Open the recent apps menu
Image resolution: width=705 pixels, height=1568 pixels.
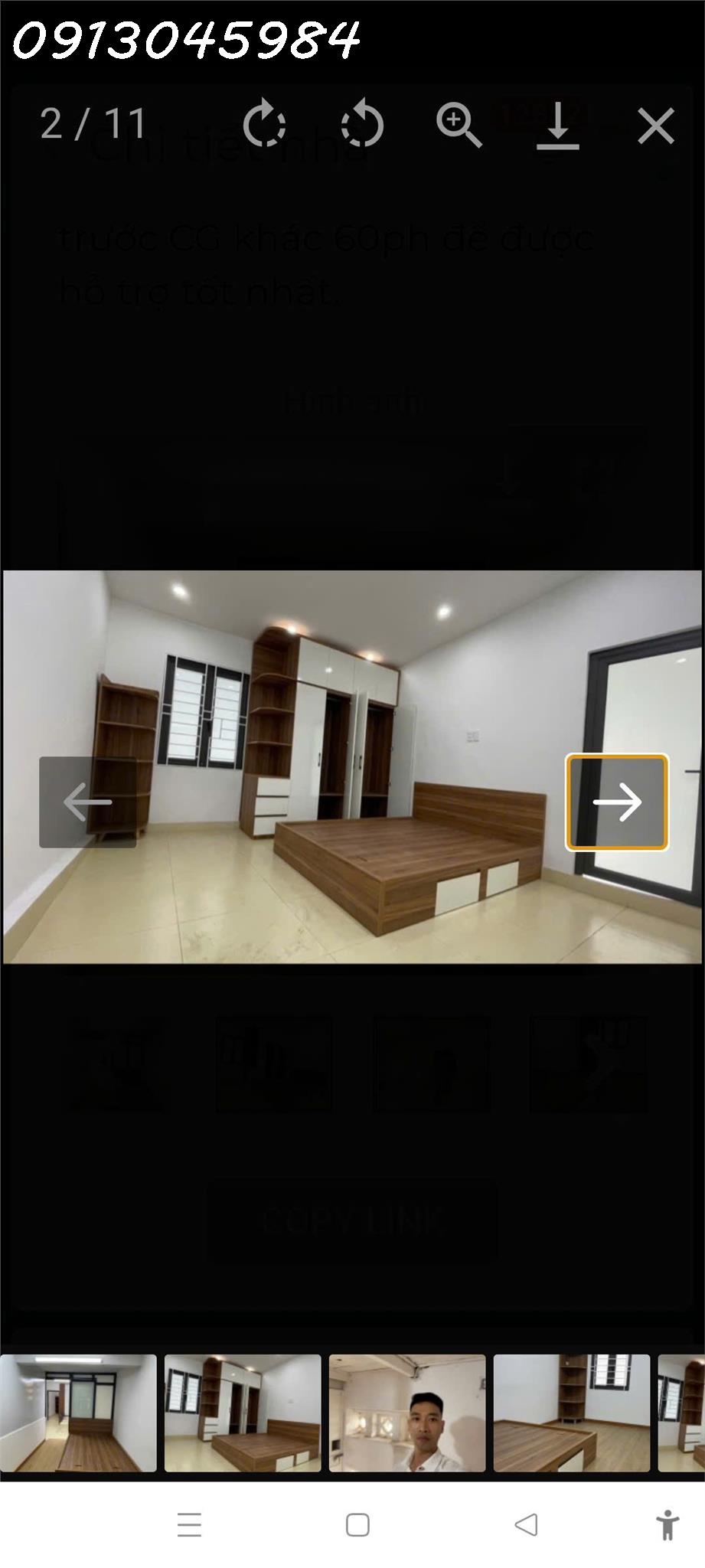[x=189, y=1524]
